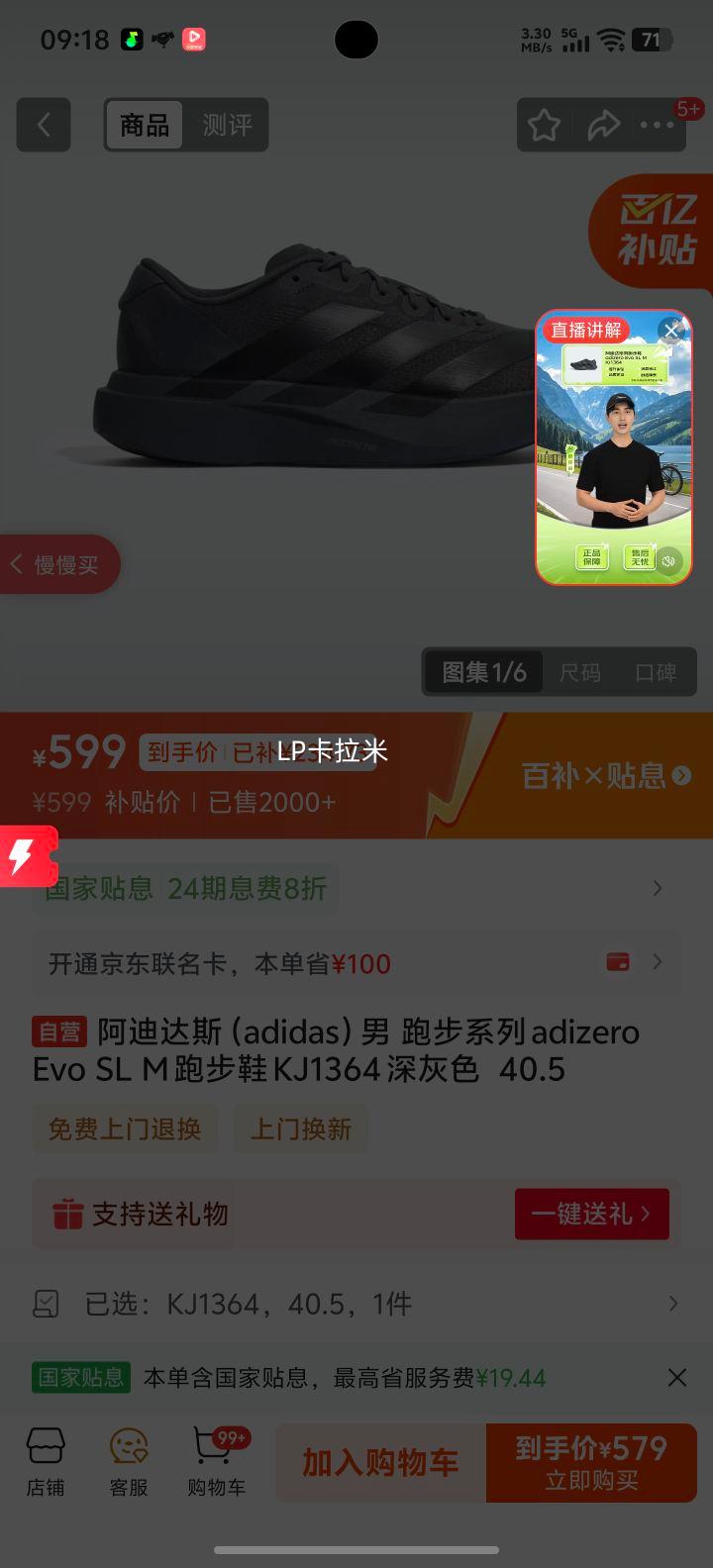Expand the 开通京东联名卡 savings details
The width and height of the screenshot is (713, 1568).
[x=658, y=961]
